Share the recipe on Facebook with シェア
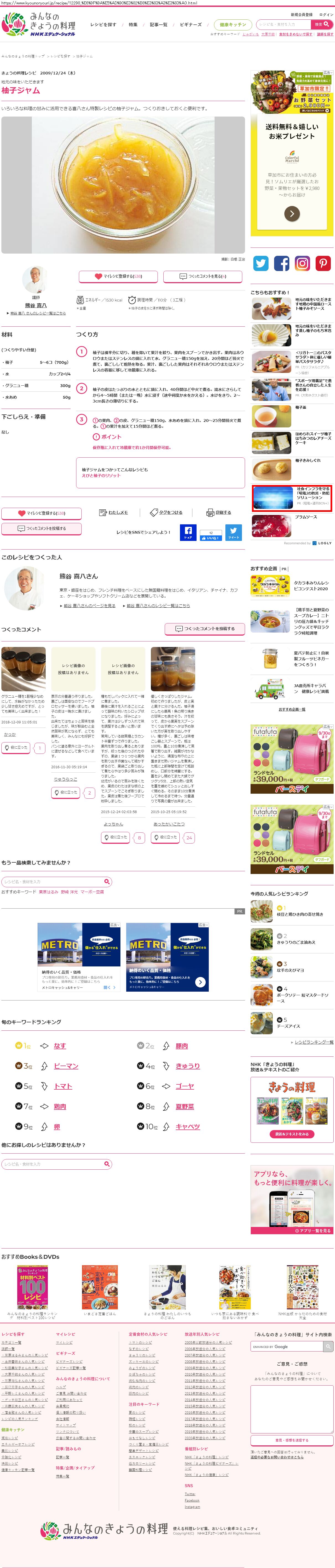 (x=188, y=533)
